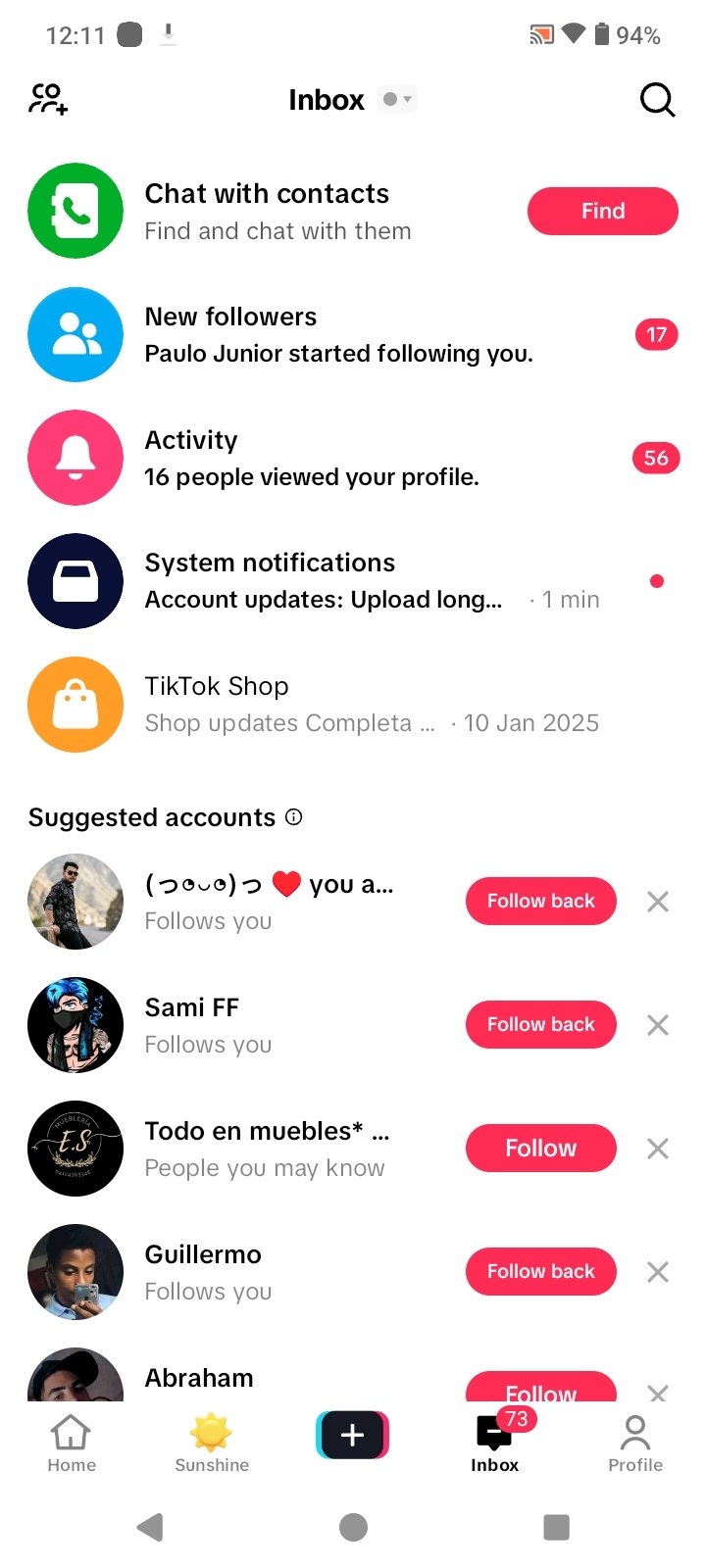Expand the Inbox status dropdown
Viewport: 706px width, 1568px height.
397,99
